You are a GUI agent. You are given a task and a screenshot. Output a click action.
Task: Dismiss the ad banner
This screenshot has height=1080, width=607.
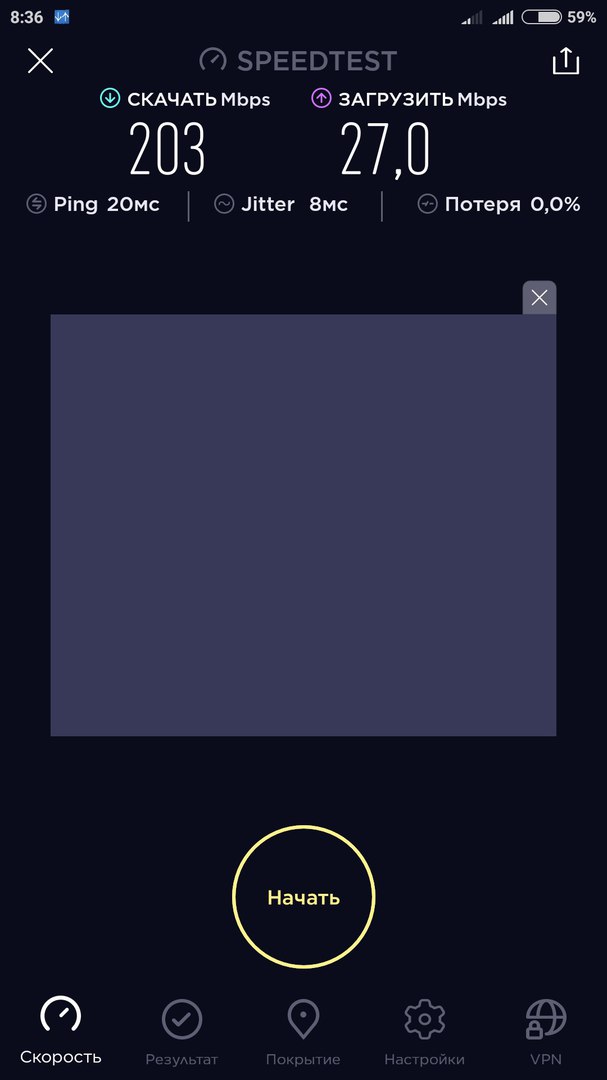pos(539,298)
